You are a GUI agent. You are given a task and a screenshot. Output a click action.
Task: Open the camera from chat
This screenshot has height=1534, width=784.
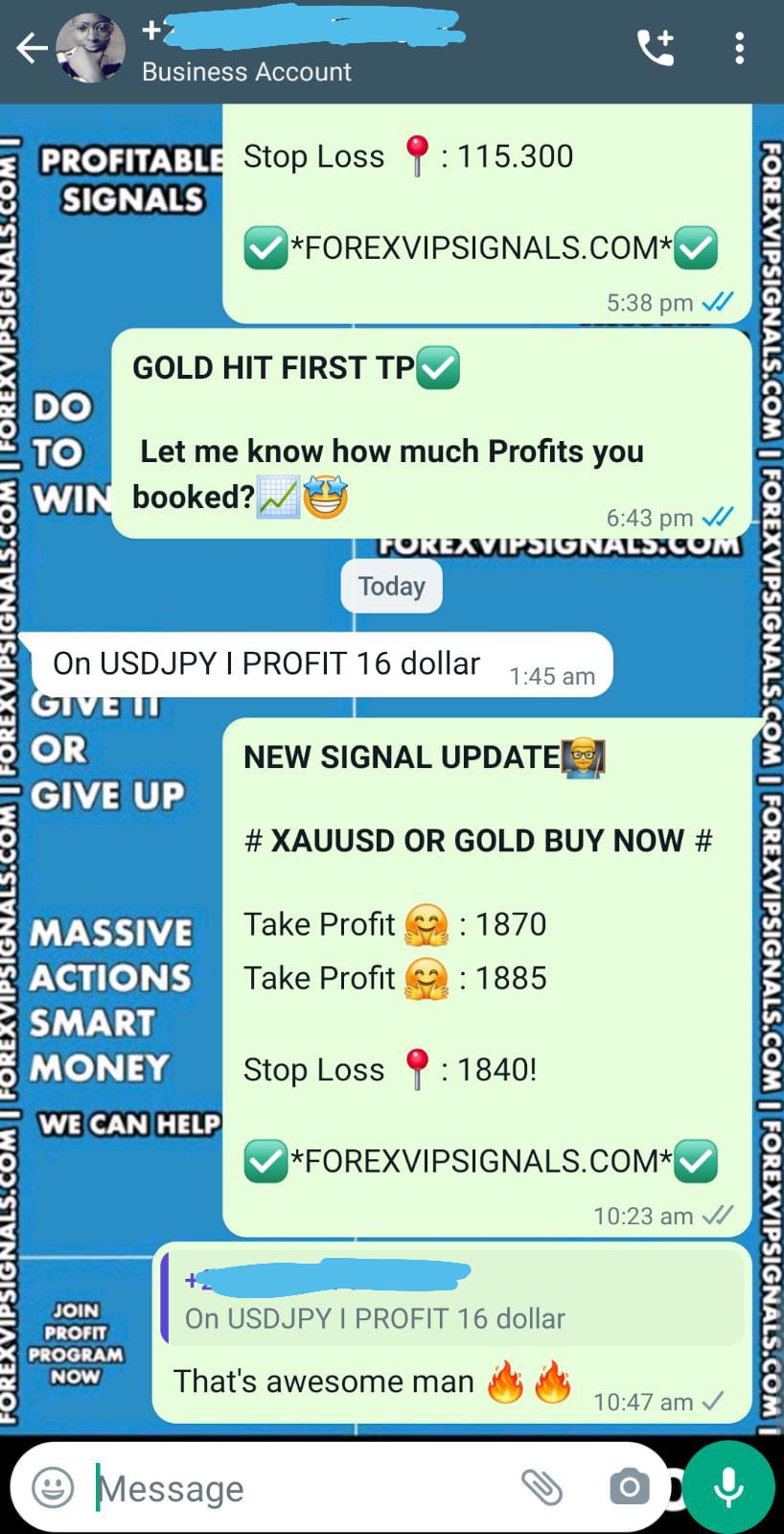[x=629, y=1487]
